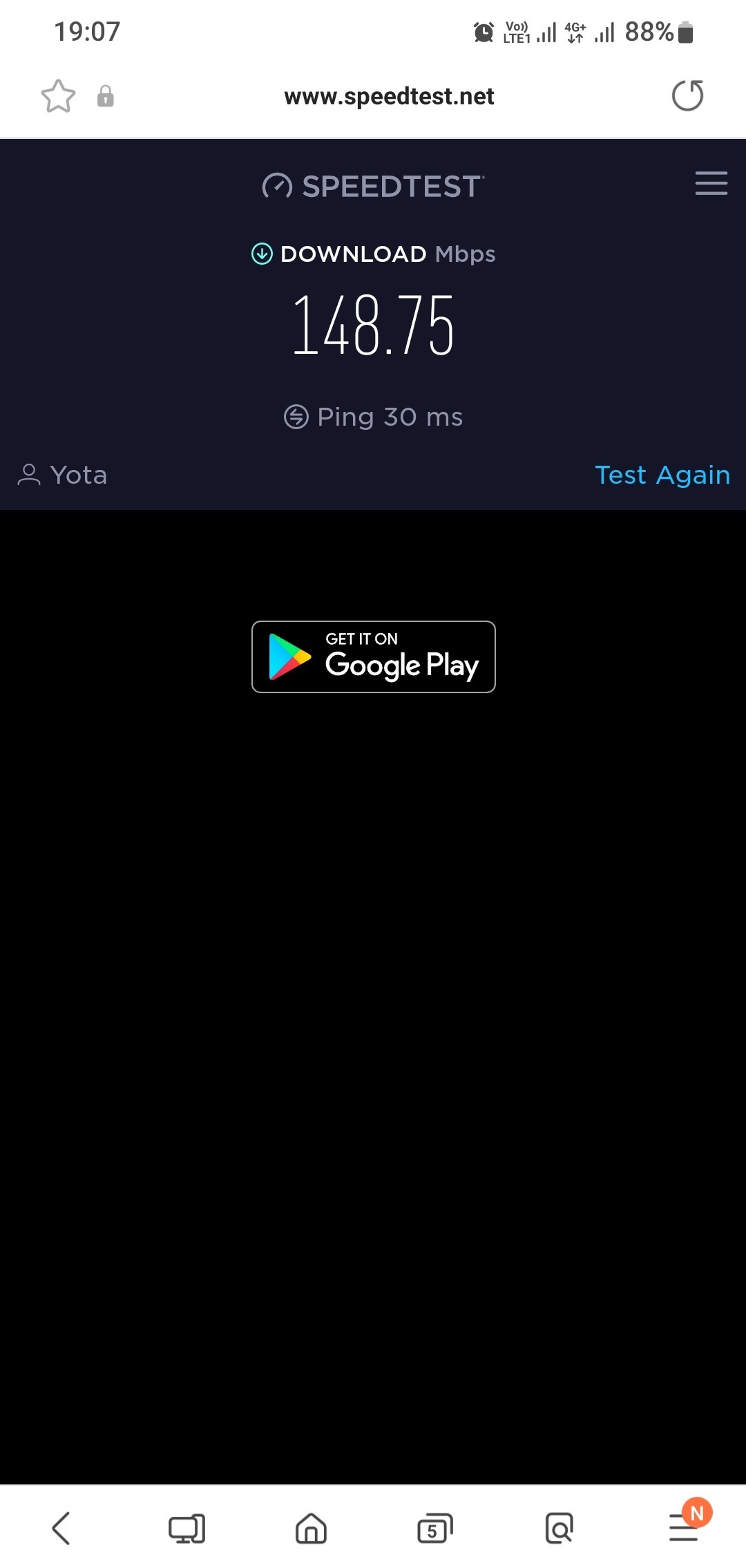The image size is (746, 1568).
Task: Open the browser search page icon
Action: 559,1528
